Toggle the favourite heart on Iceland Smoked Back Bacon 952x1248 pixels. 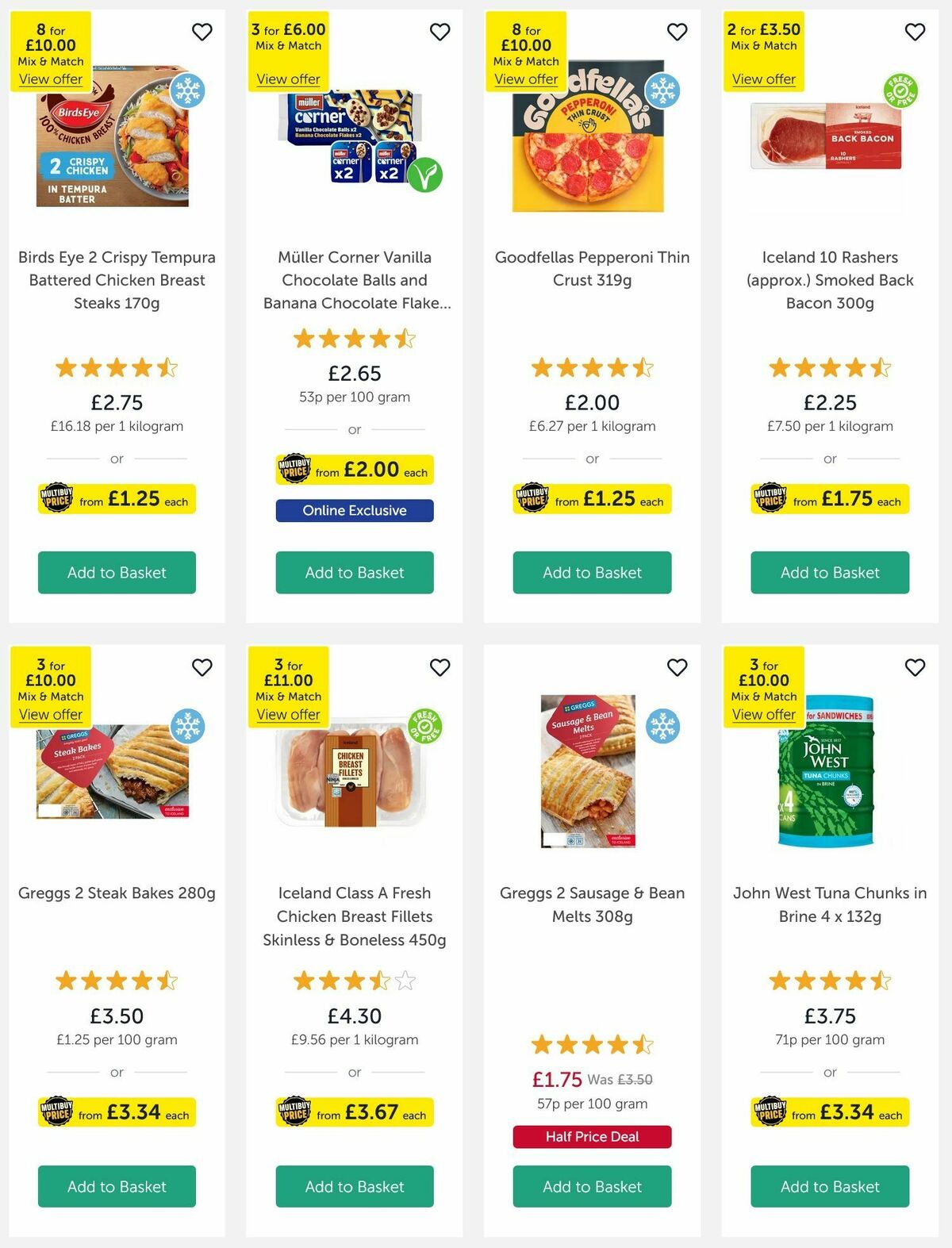pos(915,33)
